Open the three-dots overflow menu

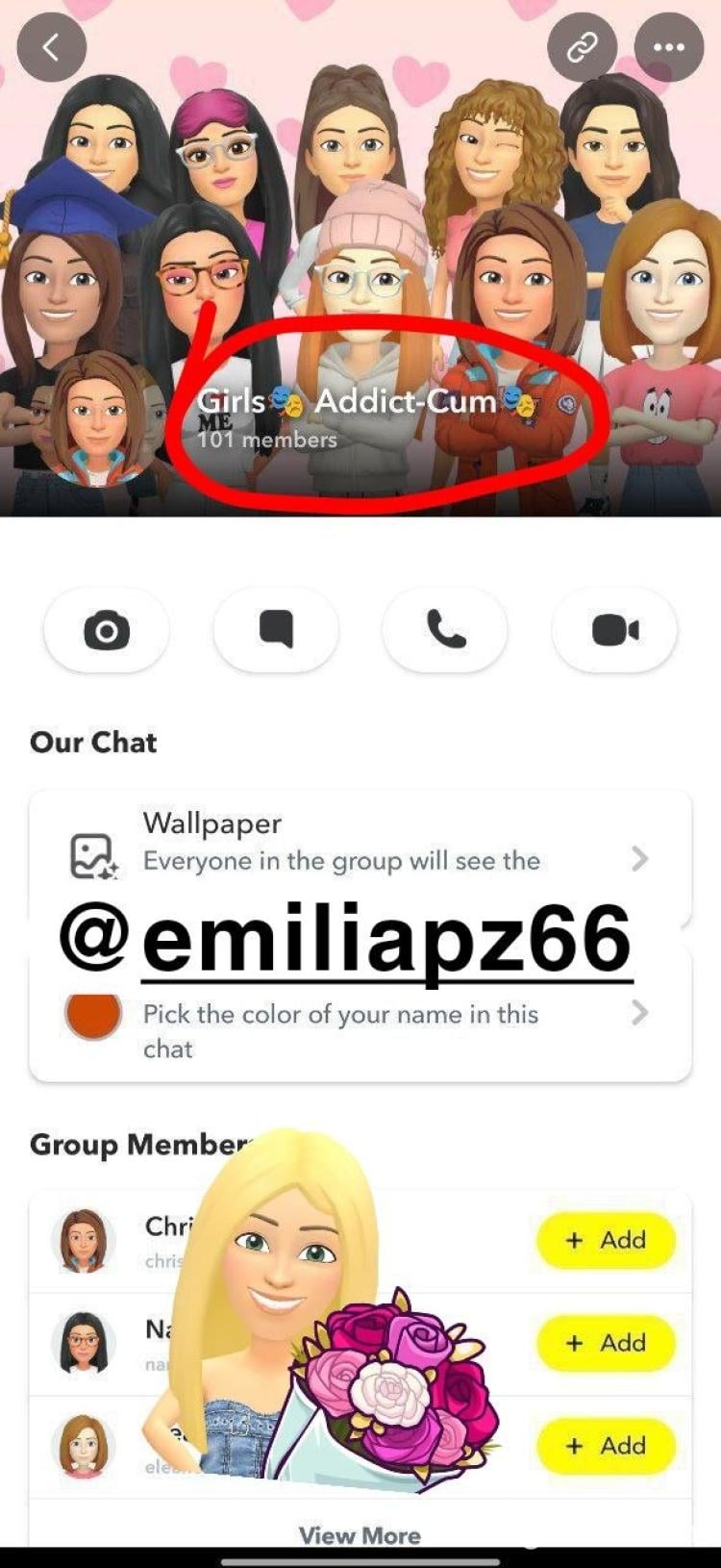pyautogui.click(x=669, y=46)
